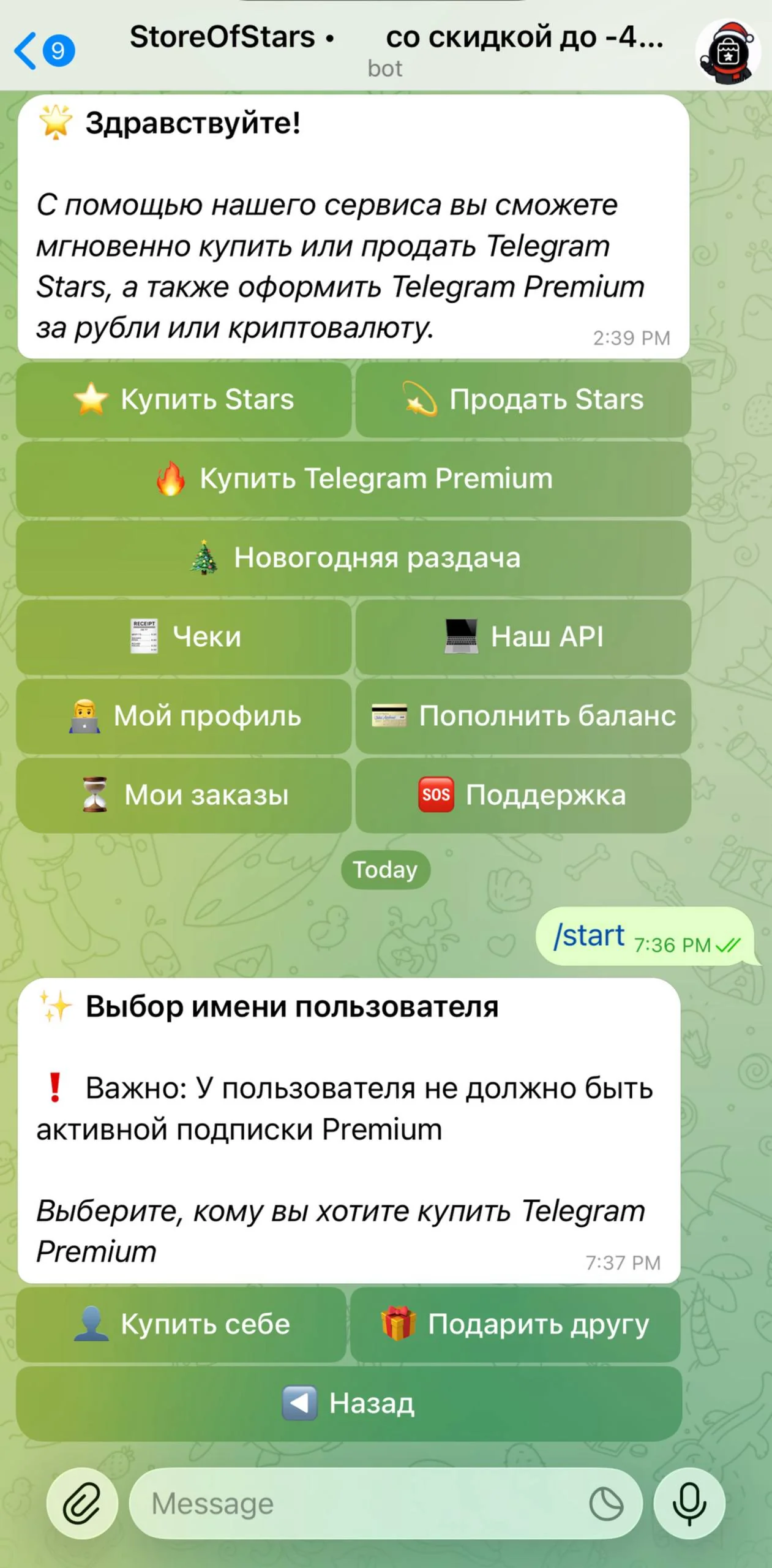Open the attachment paperclip

pos(83,1503)
